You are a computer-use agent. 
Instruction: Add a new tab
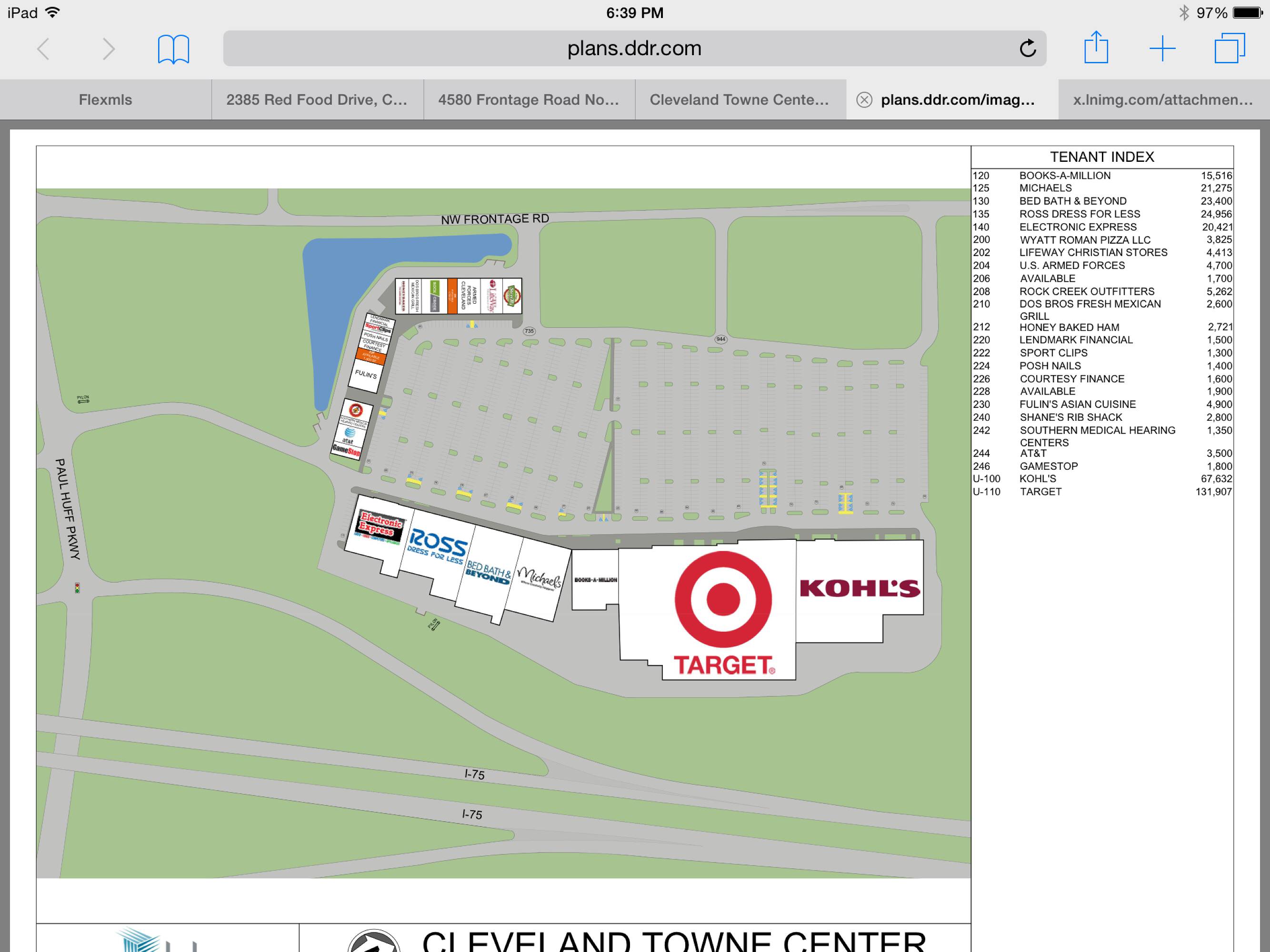[1162, 49]
